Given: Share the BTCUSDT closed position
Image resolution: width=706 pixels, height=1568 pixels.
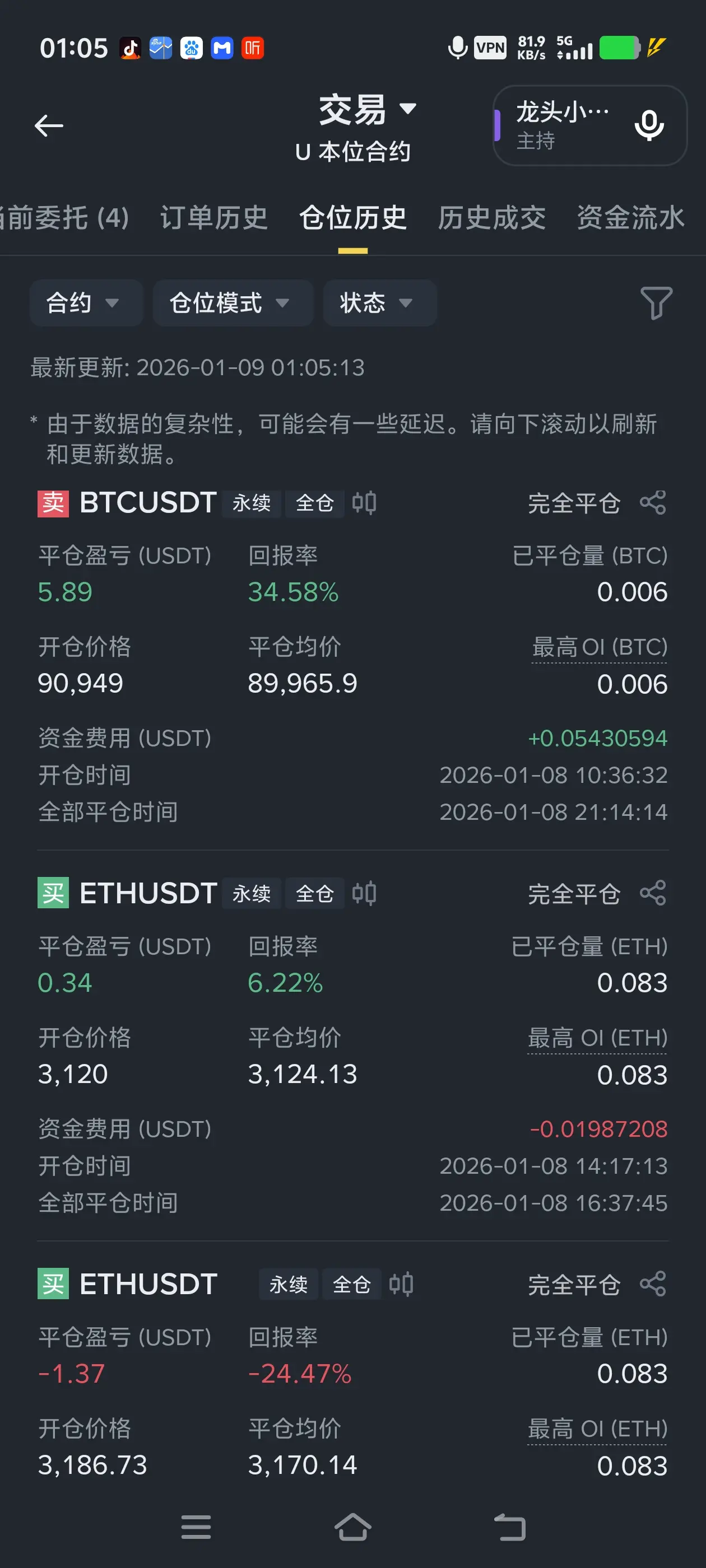Looking at the screenshot, I should (x=653, y=503).
